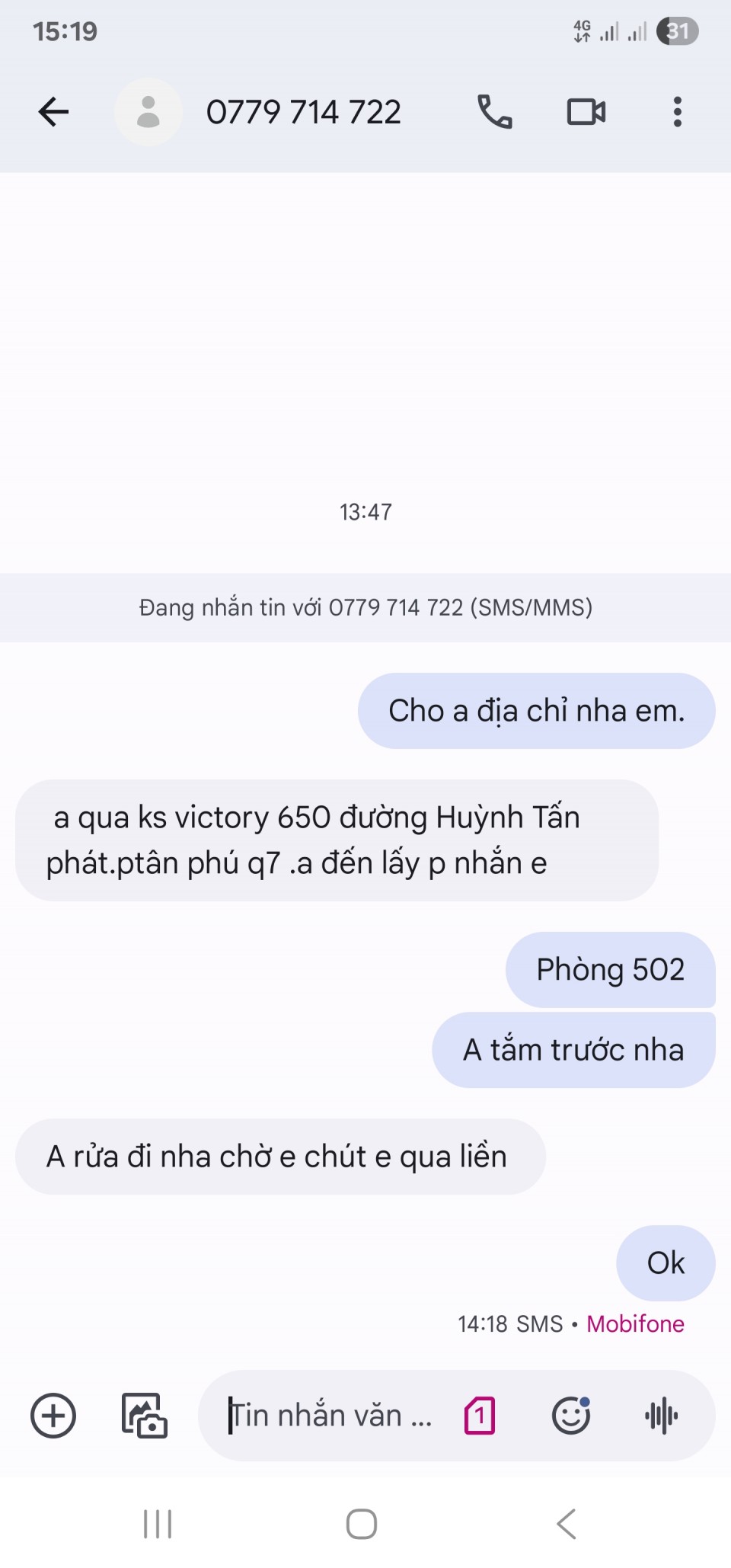
Task: Record a voice message
Action: point(661,1416)
